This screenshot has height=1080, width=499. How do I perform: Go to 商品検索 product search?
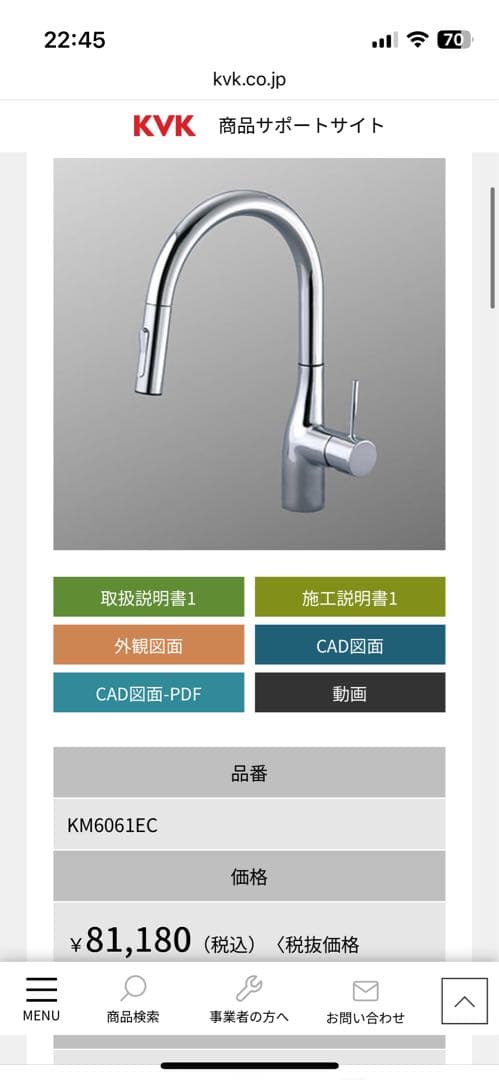click(133, 999)
